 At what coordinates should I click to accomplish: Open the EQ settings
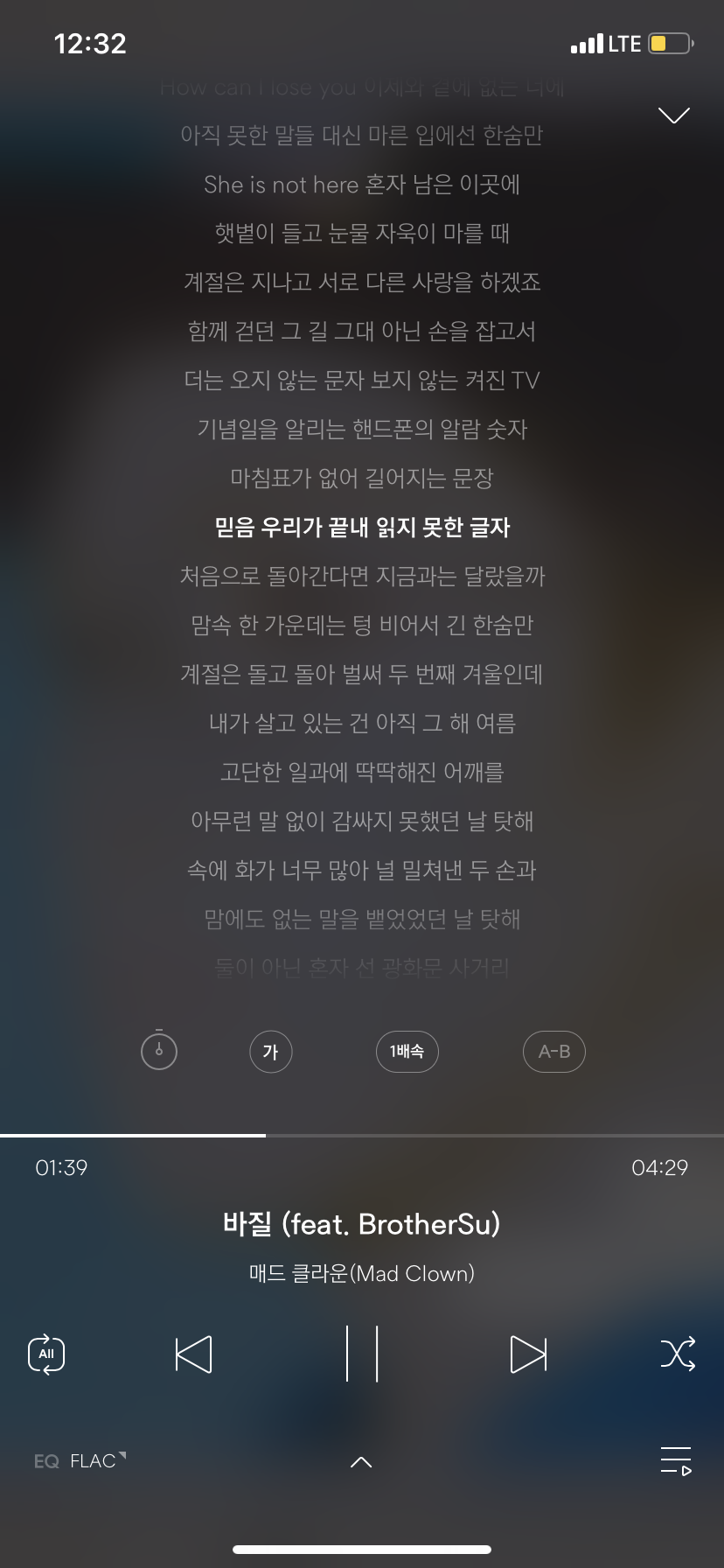pos(46,1461)
